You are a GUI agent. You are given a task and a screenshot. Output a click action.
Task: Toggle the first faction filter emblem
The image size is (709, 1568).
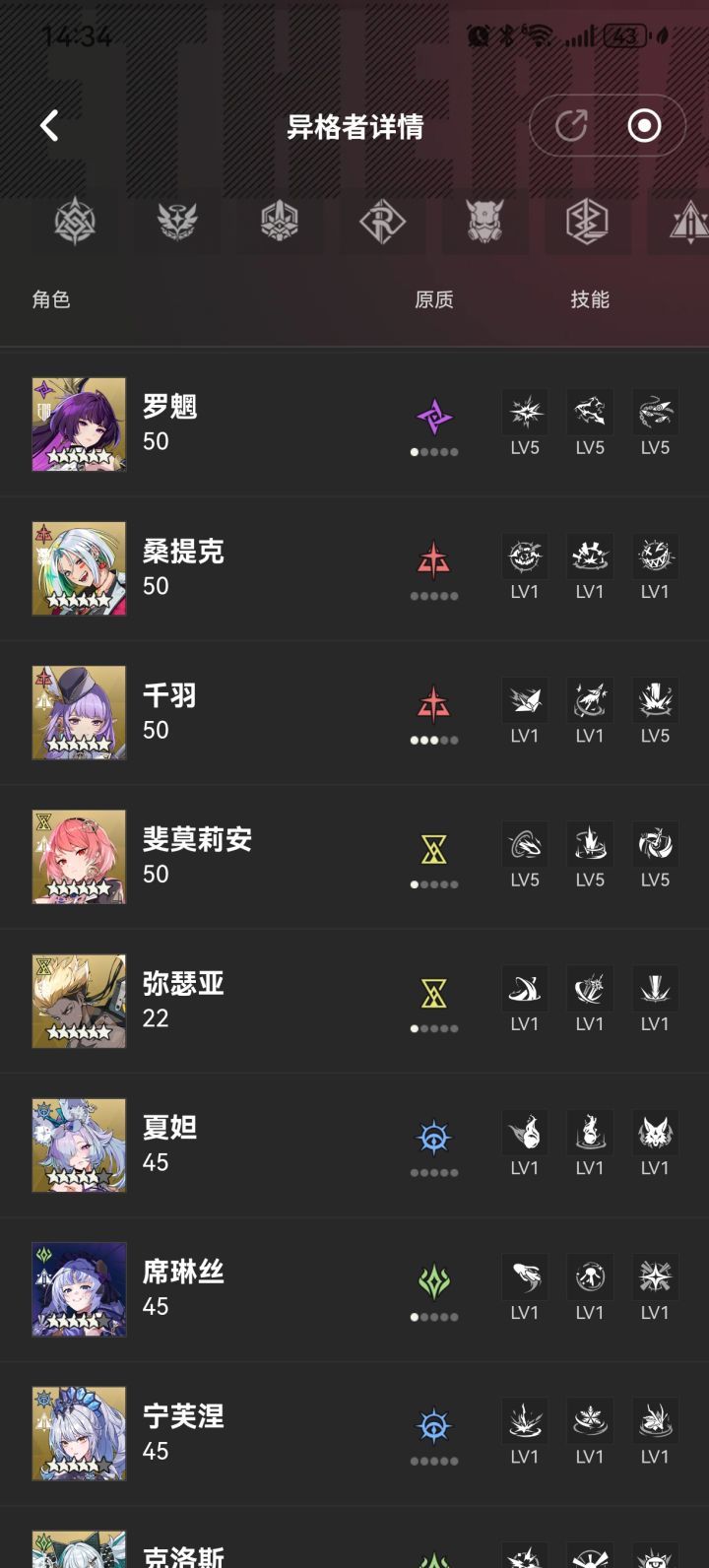pyautogui.click(x=75, y=224)
